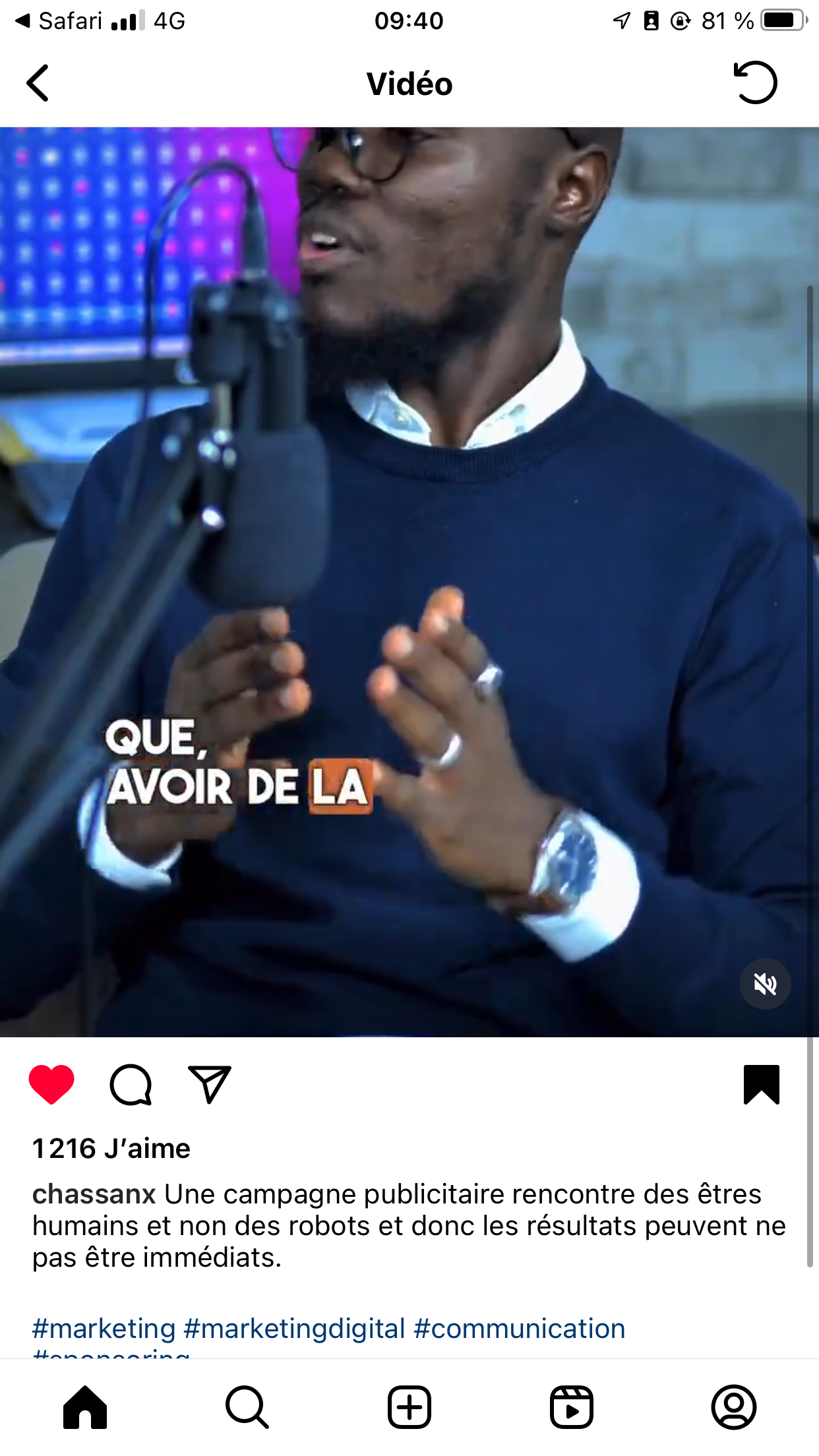View the 1216 J'aime likes list
The width and height of the screenshot is (819, 1456).
pyautogui.click(x=111, y=1149)
